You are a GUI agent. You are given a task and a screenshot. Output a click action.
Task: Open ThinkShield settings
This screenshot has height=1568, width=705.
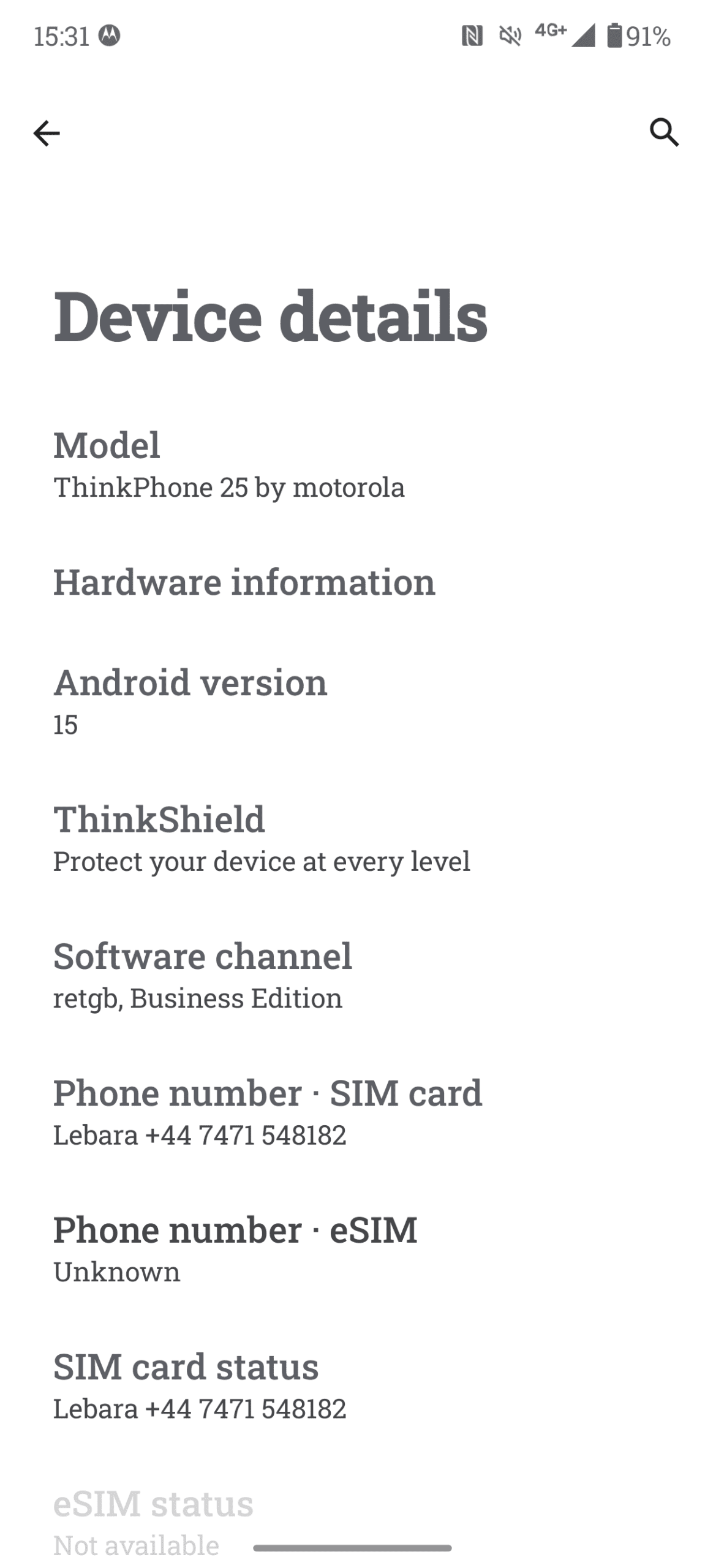352,839
